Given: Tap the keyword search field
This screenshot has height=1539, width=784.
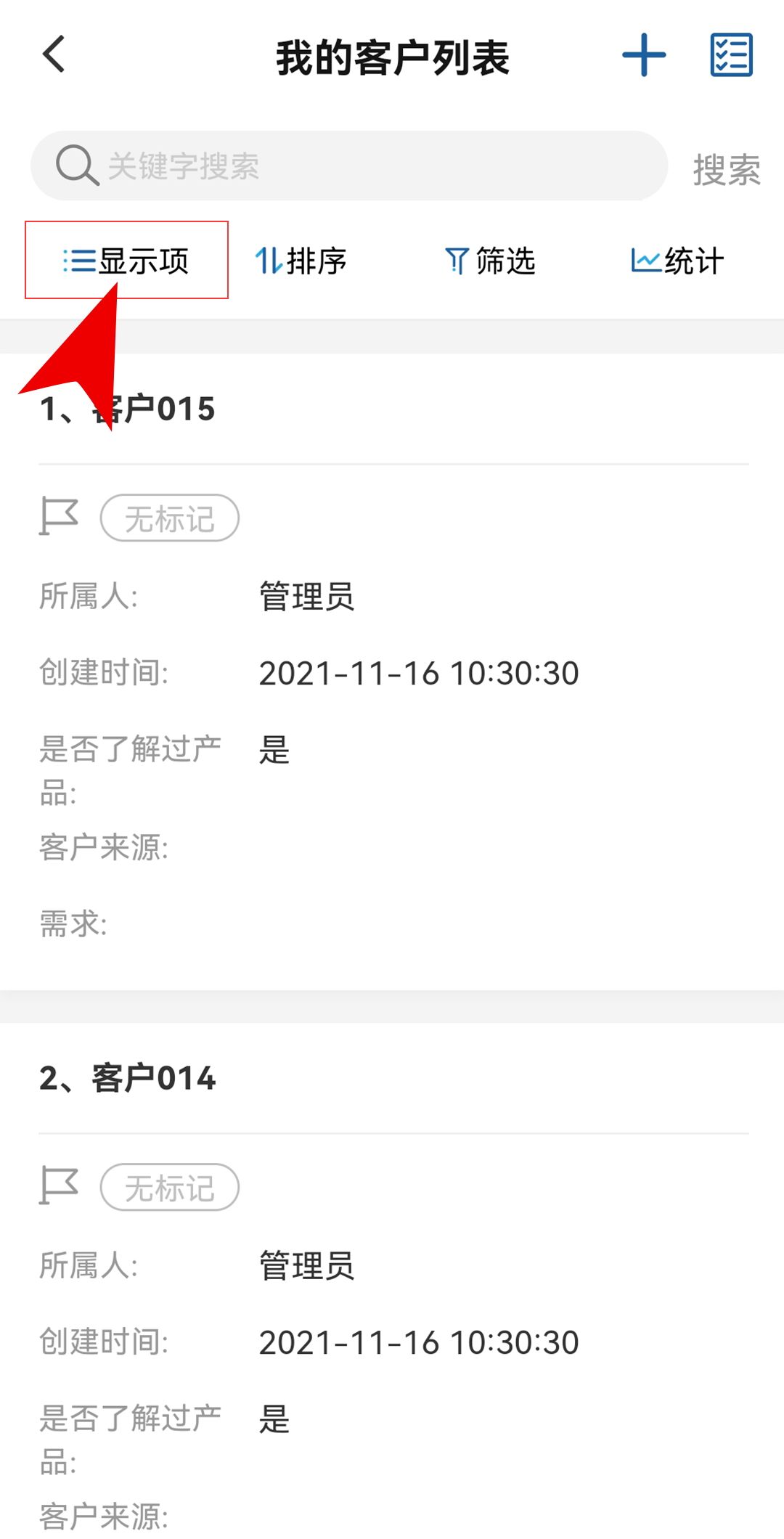Looking at the screenshot, I should [x=348, y=166].
